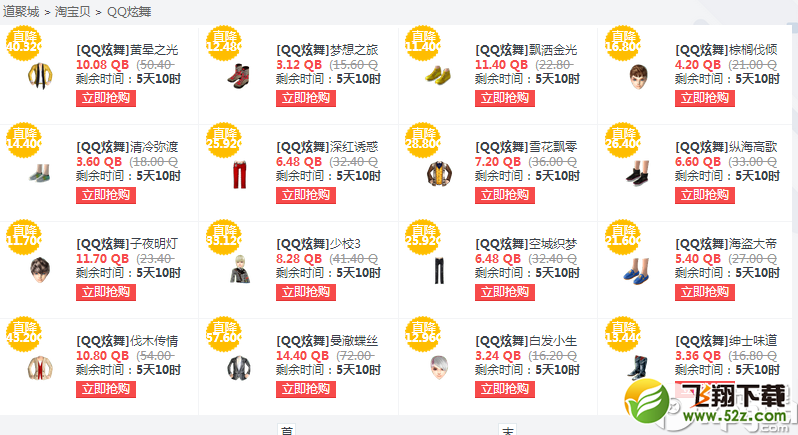798x435 pixels.
Task: Buy 飘洒金光 with 立即抢购
Action: (505, 98)
